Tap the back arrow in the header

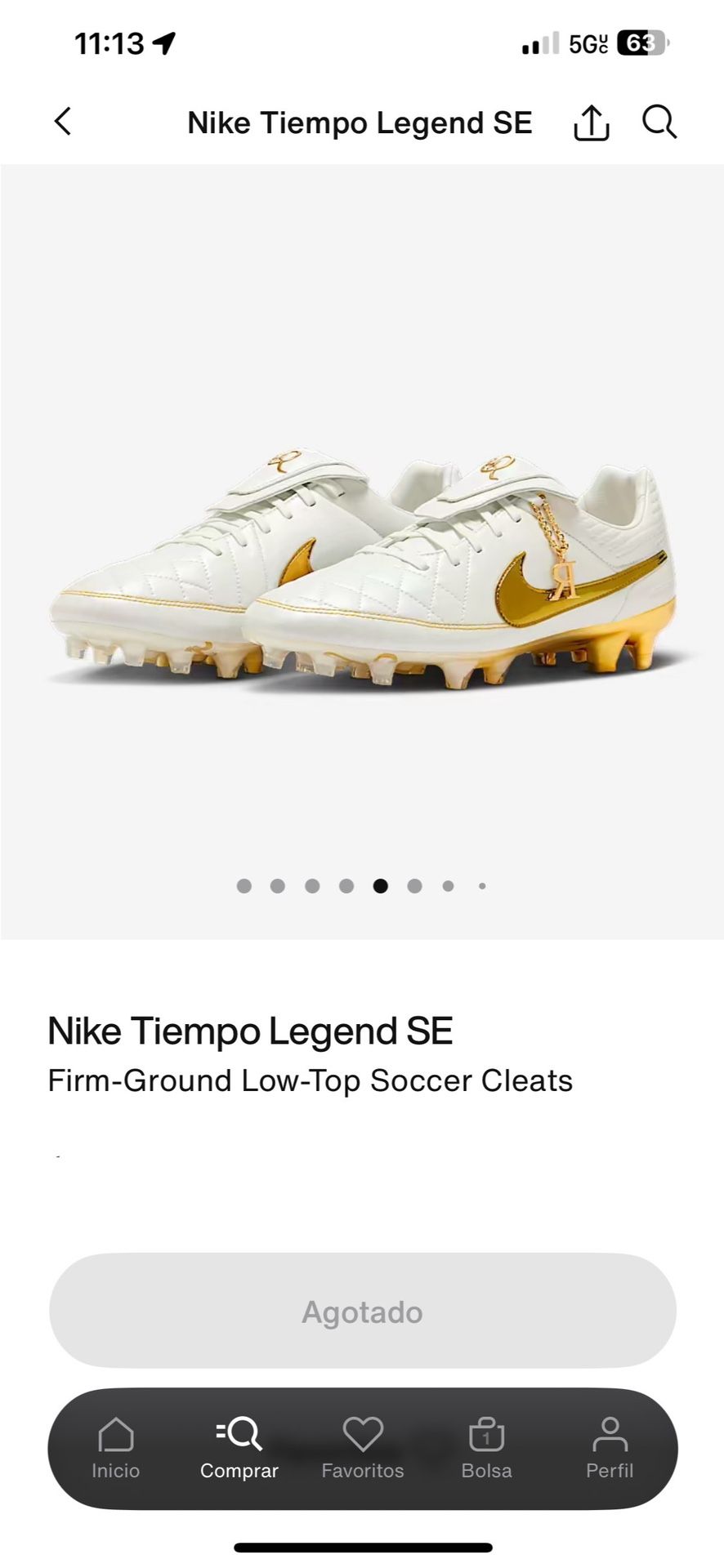click(62, 122)
